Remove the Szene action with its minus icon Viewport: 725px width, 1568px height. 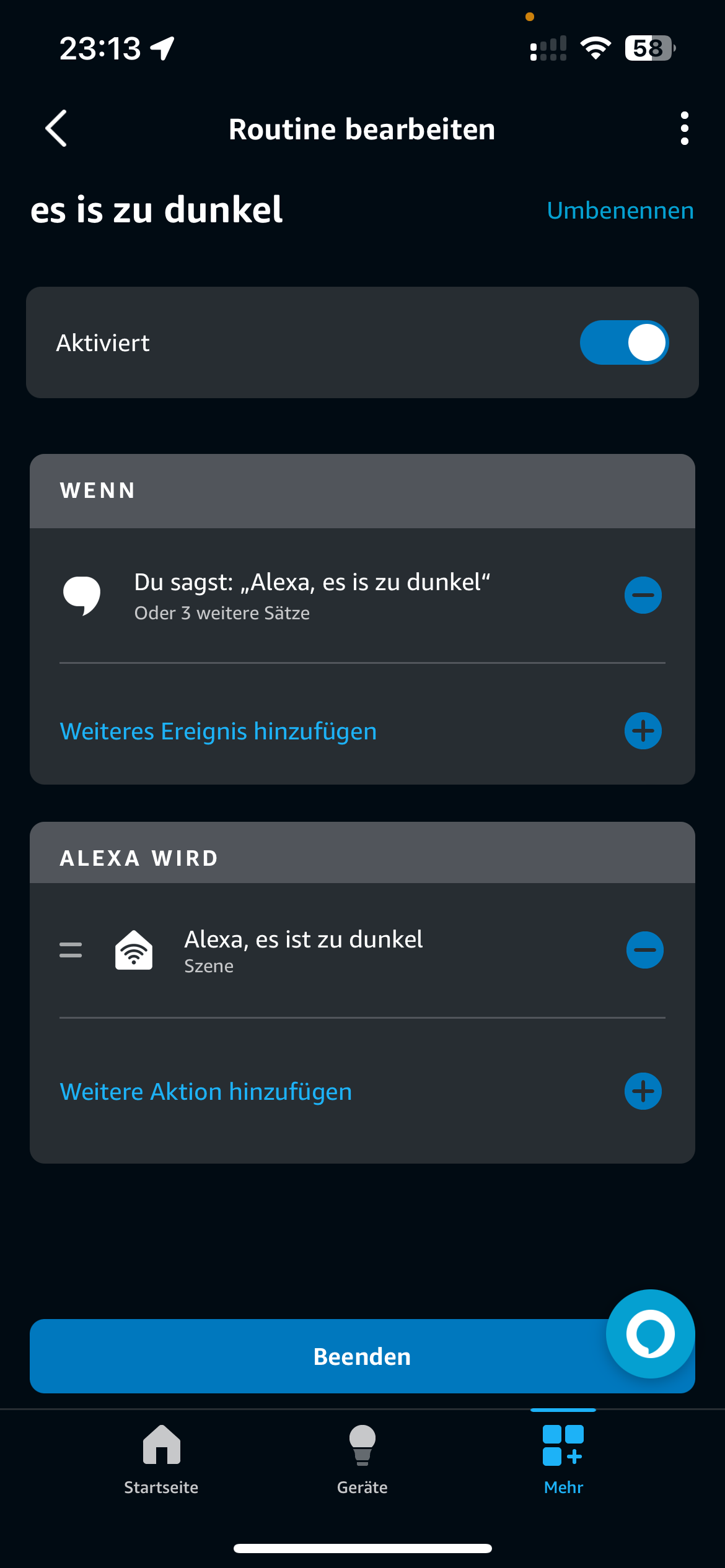[x=645, y=950]
